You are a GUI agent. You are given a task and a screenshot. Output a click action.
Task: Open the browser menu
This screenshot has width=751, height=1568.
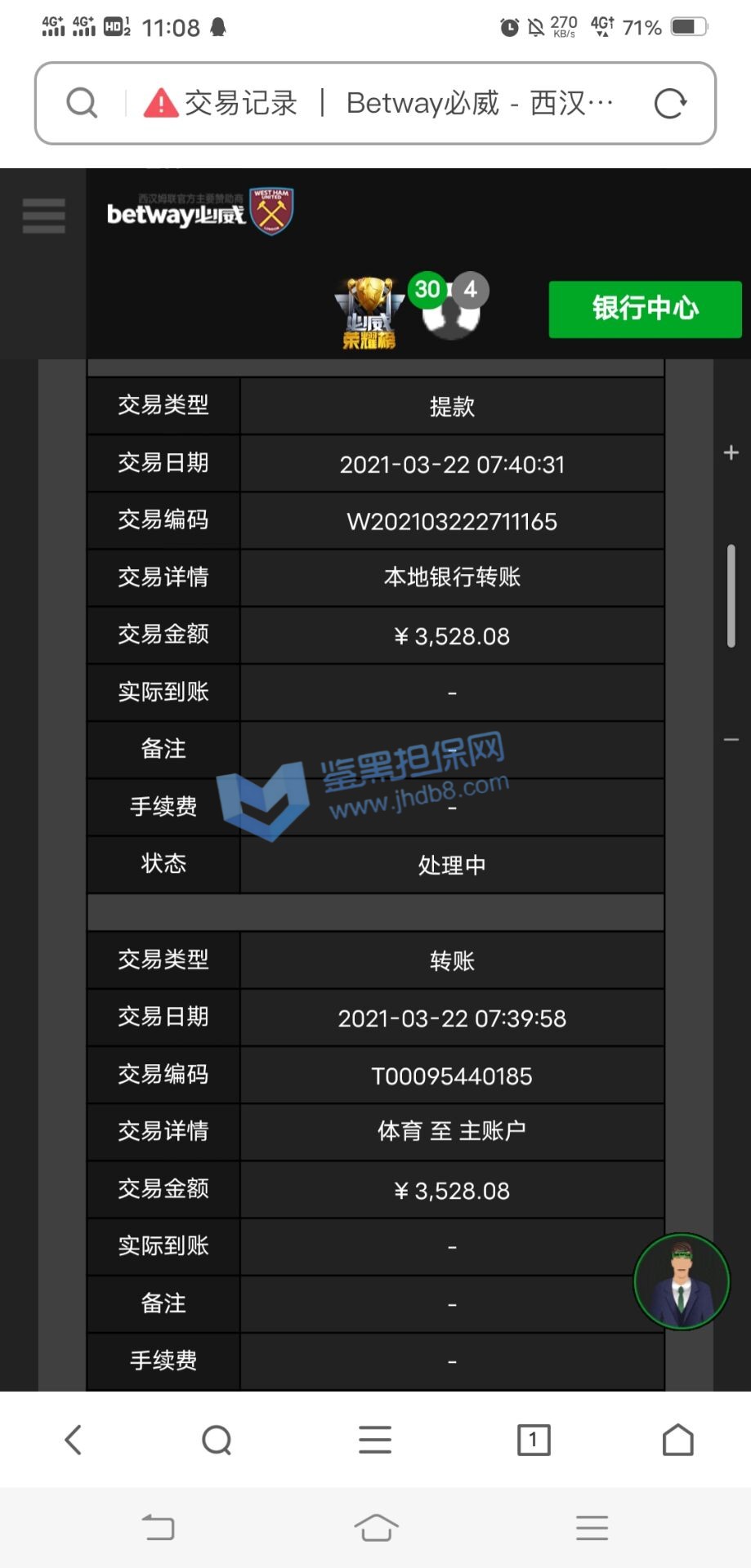tap(375, 1440)
